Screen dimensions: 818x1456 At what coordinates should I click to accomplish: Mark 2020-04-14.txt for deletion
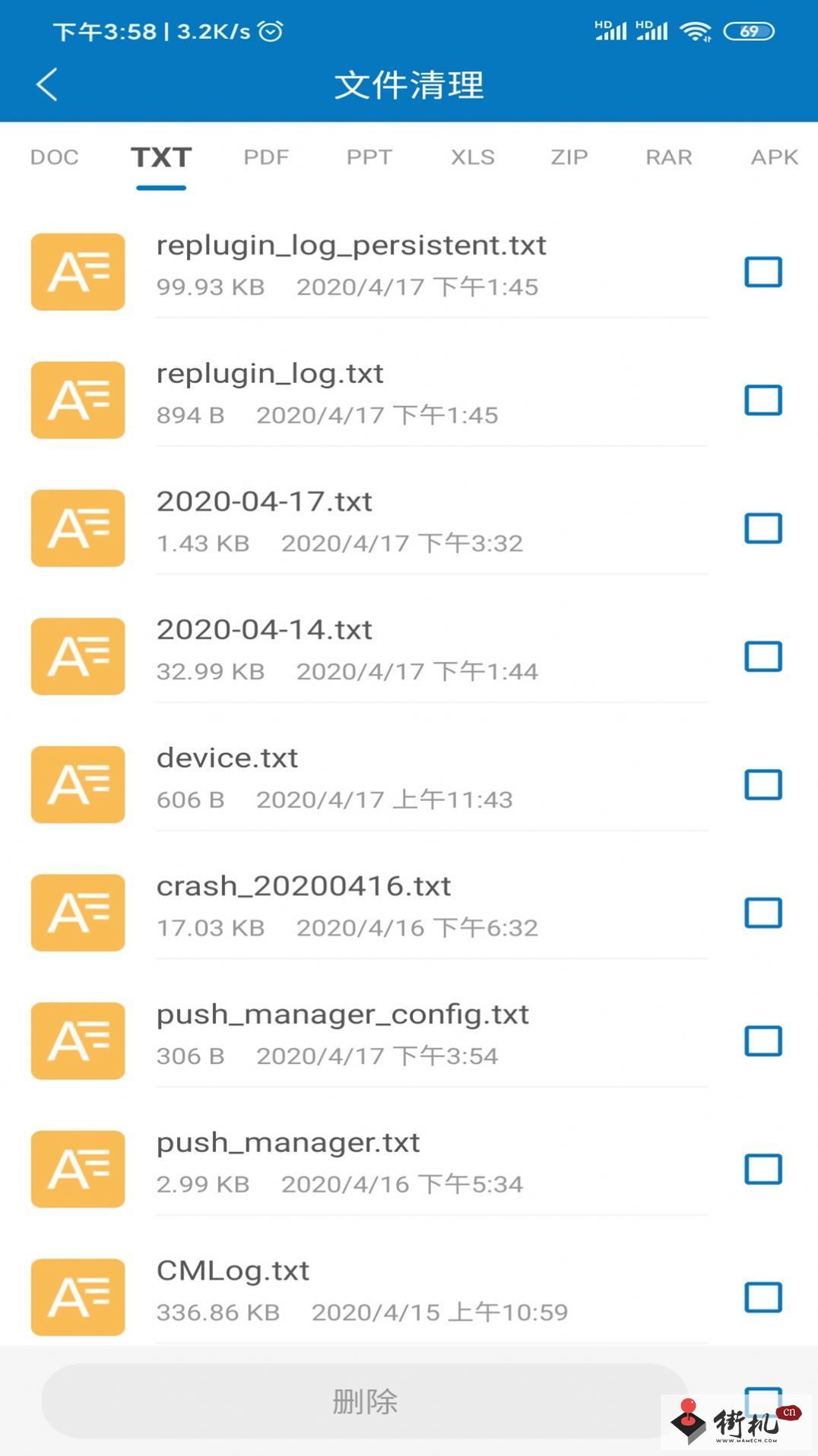click(763, 657)
